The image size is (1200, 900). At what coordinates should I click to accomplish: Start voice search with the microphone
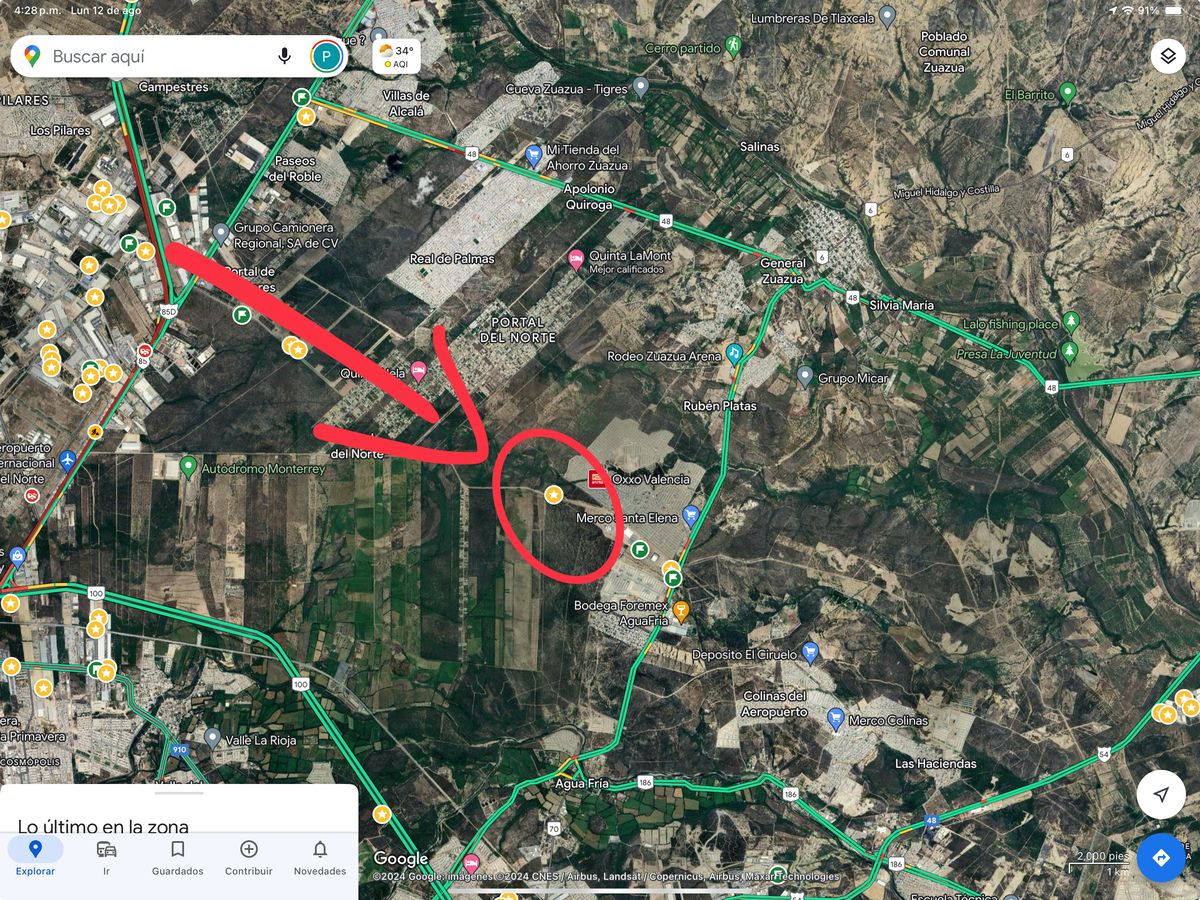[x=285, y=56]
